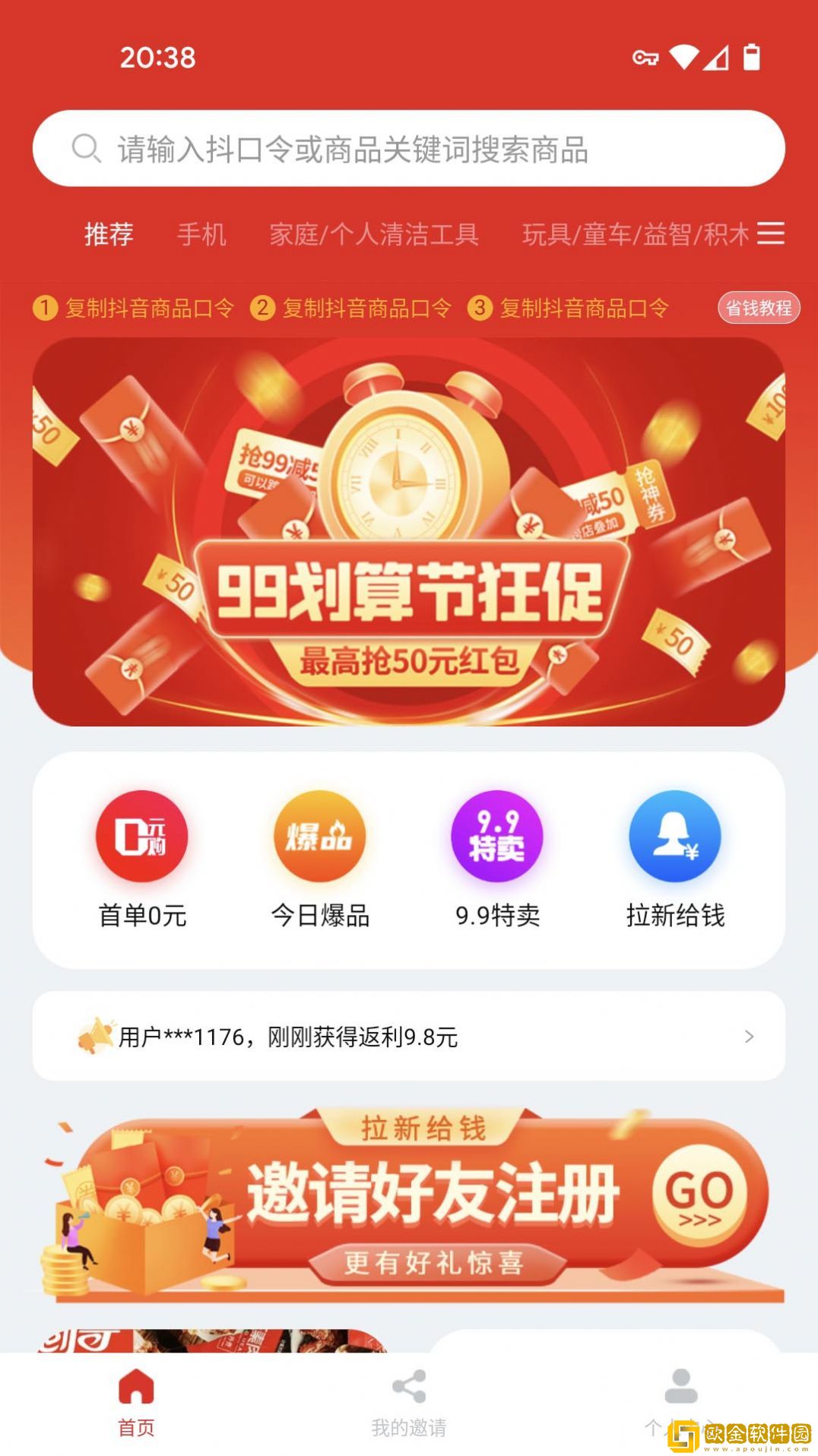Switch to the 推荐 category tab

coord(109,234)
